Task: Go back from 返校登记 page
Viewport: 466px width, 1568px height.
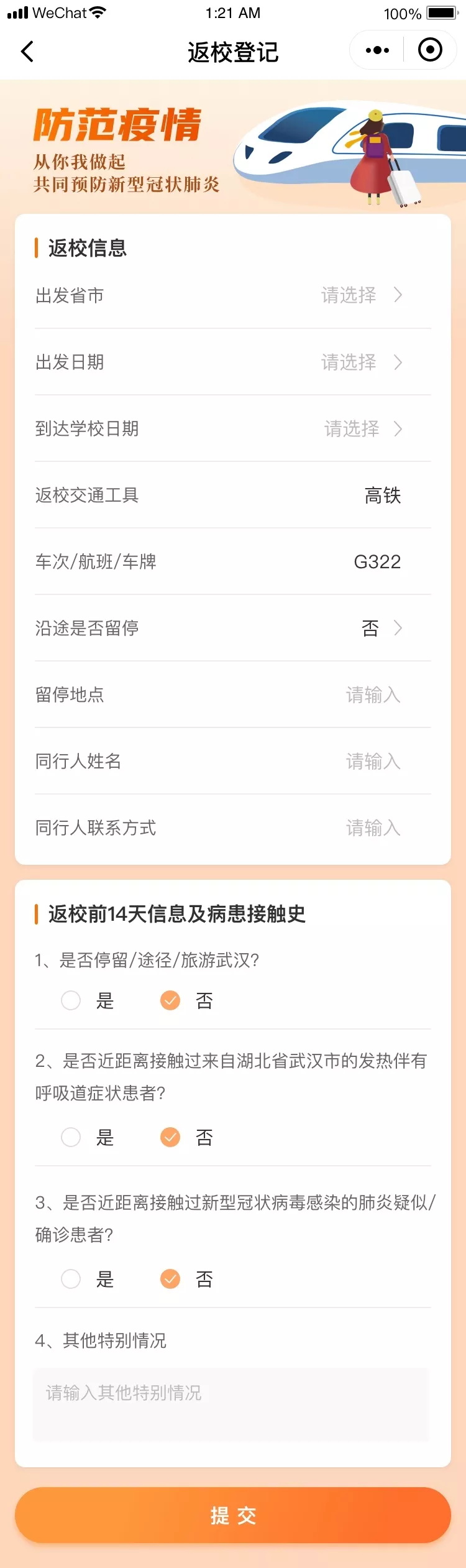Action: coord(27,52)
